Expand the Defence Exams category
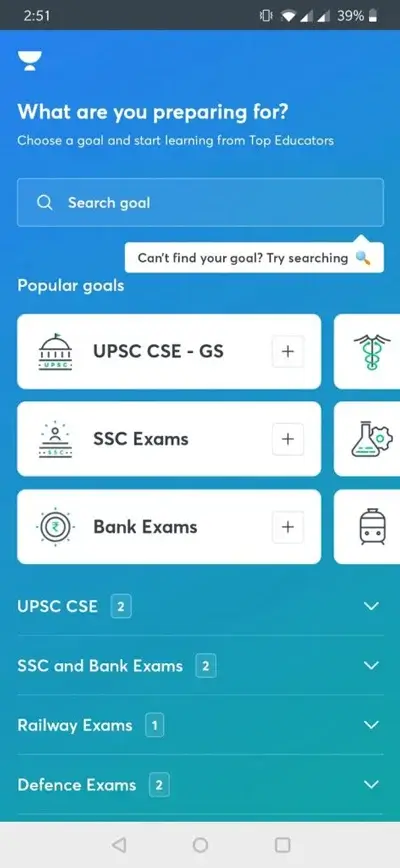This screenshot has height=868, width=400. click(200, 785)
